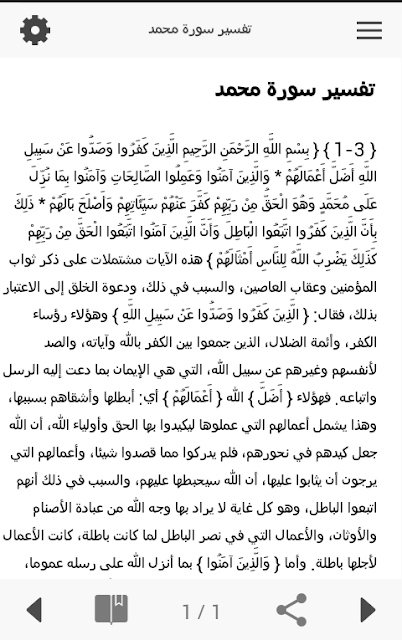Screen dimensions: 402x640
Task: Open the bookmarks book icon
Action: pos(111,610)
